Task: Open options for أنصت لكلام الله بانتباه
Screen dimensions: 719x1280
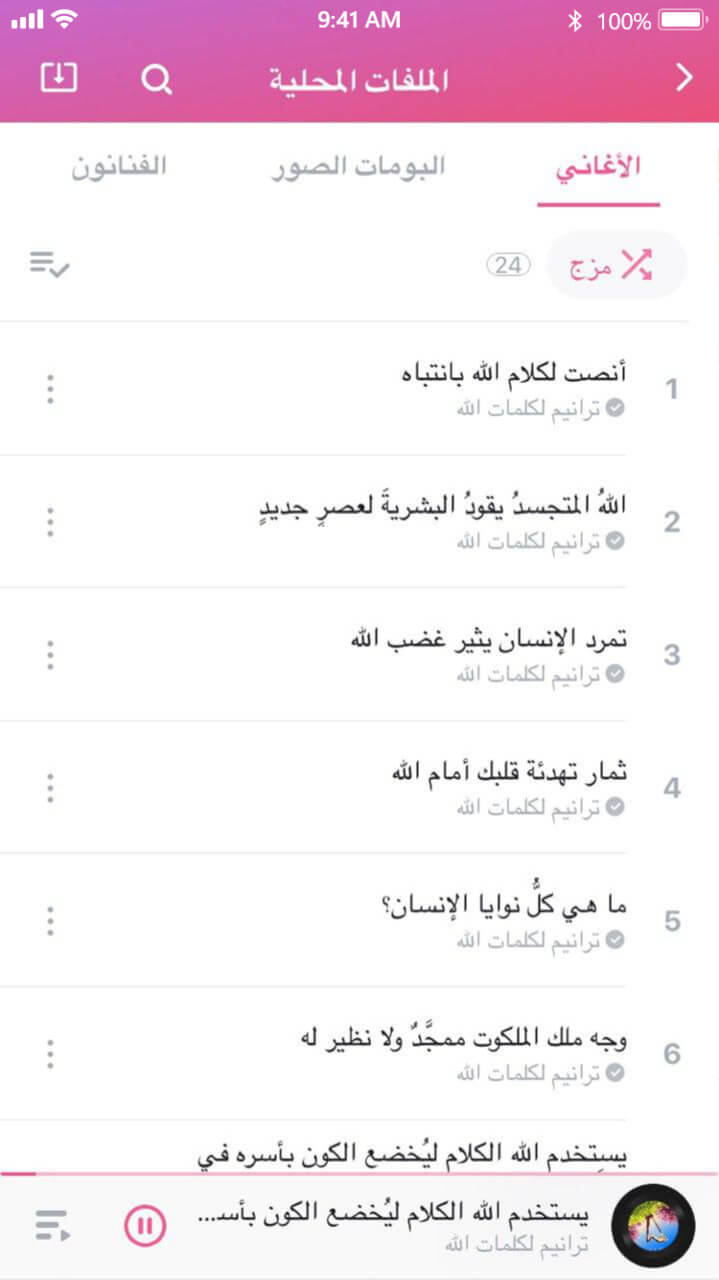Action: coord(50,389)
